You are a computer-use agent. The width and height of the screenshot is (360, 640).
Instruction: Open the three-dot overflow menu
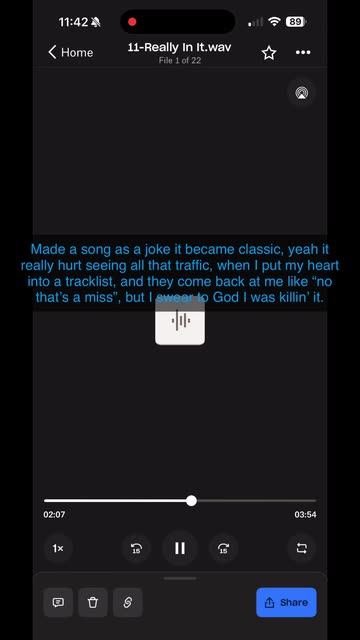303,52
